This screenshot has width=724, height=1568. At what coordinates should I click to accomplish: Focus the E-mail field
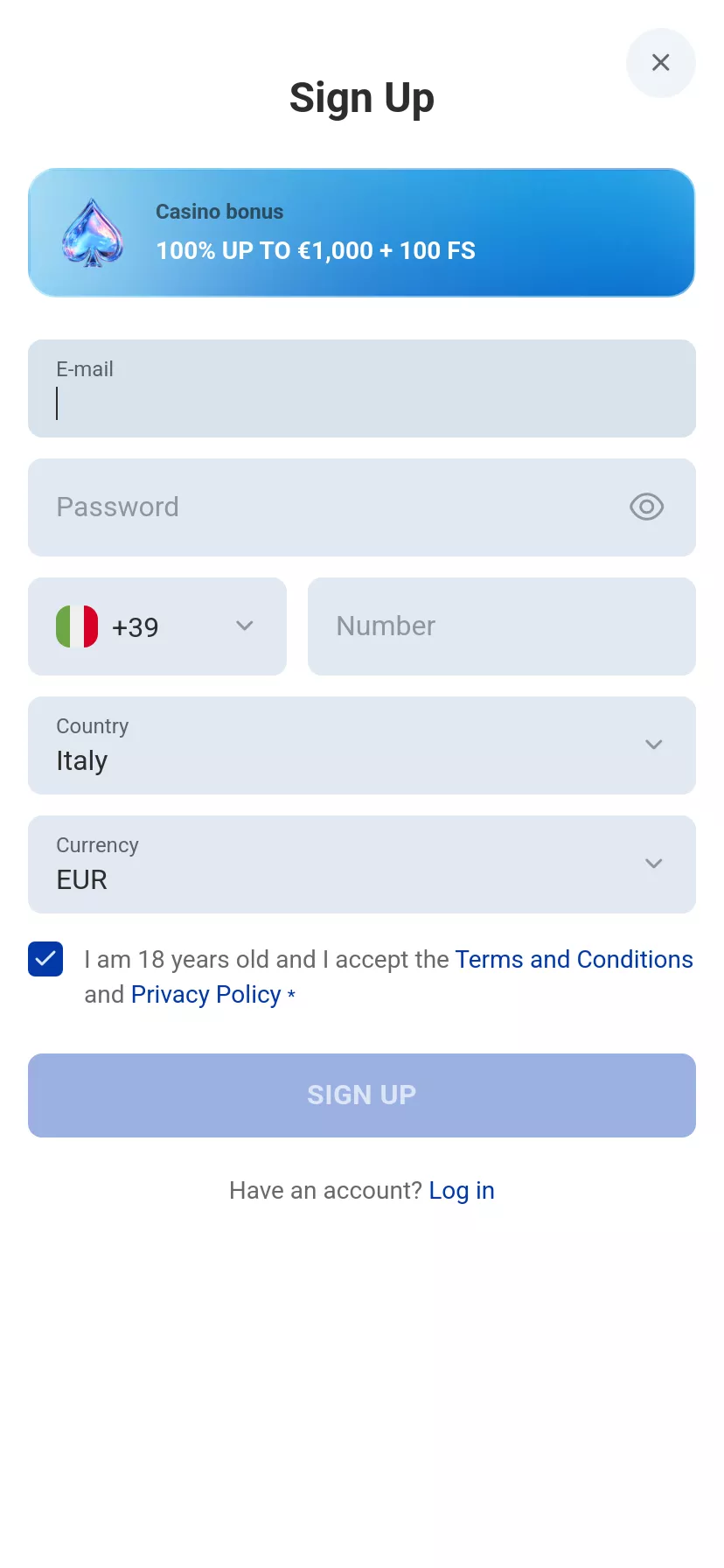(361, 389)
